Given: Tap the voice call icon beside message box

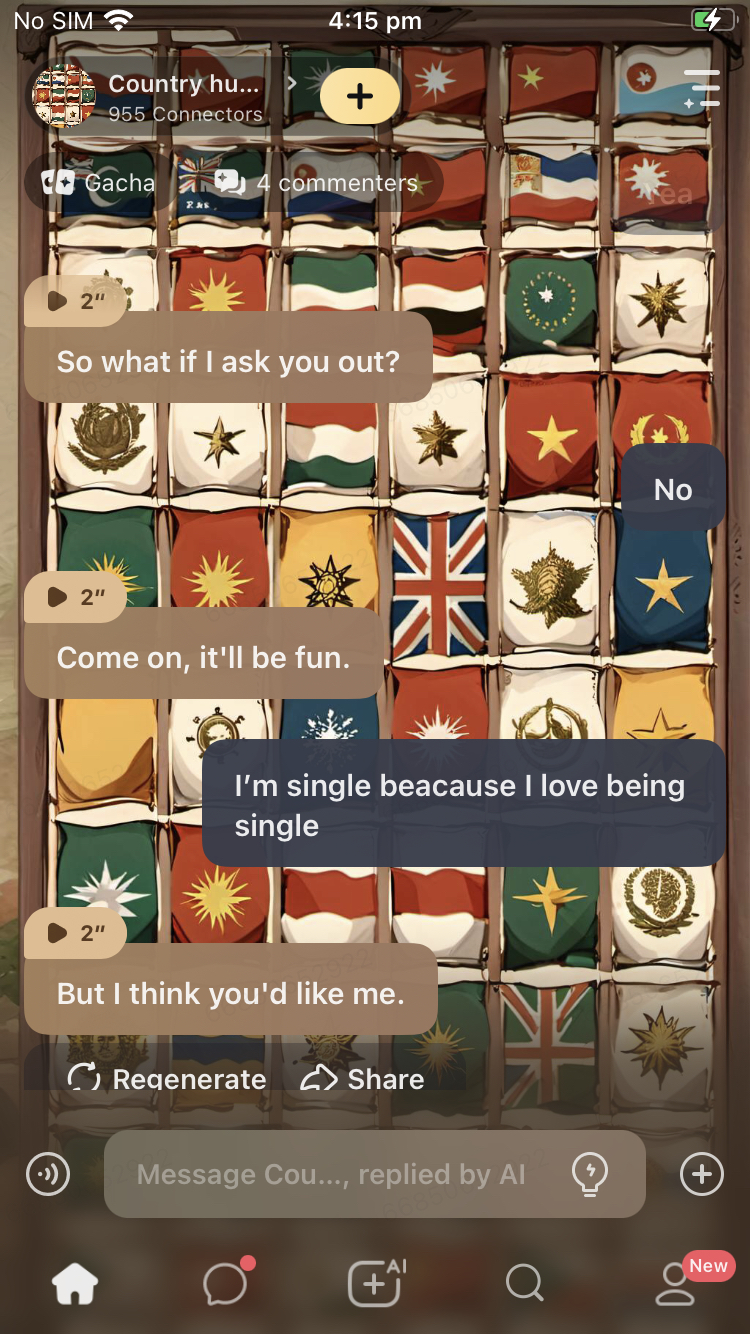Looking at the screenshot, I should 48,1174.
